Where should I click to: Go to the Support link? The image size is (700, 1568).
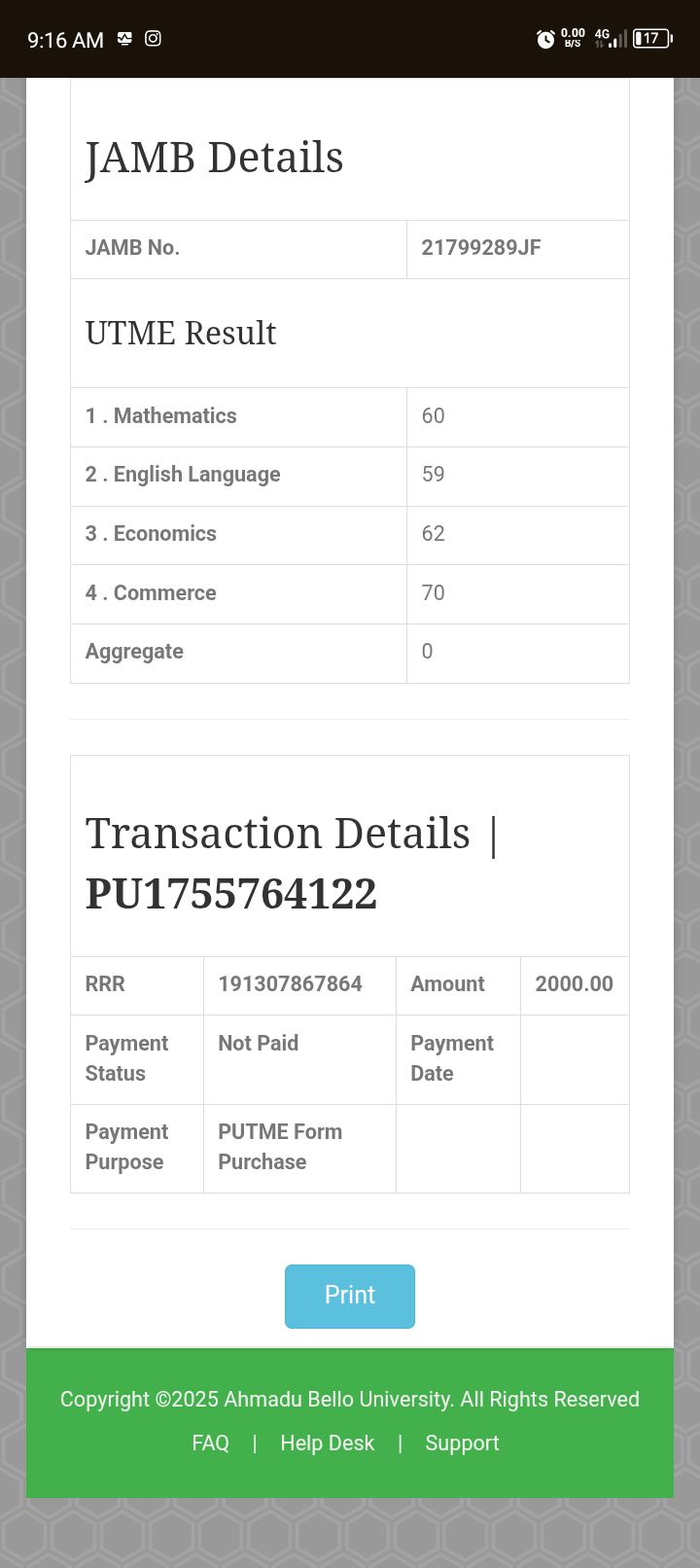tap(462, 1443)
